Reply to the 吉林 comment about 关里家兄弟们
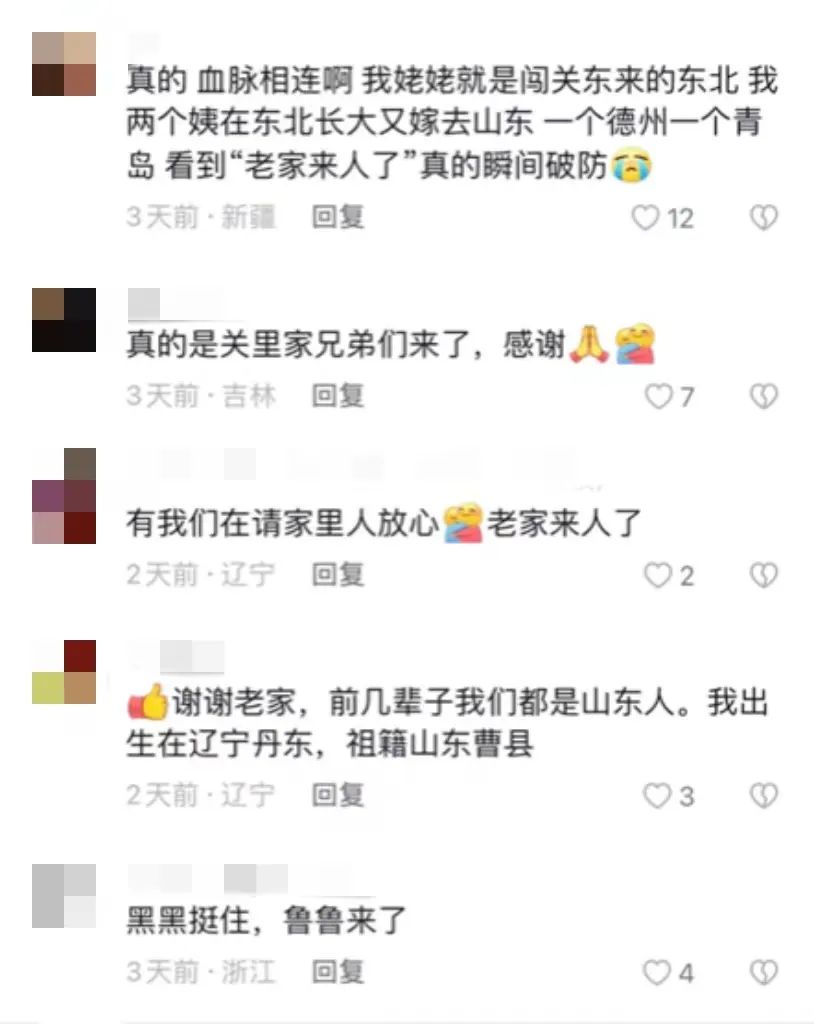This screenshot has height=1024, width=814. point(338,396)
